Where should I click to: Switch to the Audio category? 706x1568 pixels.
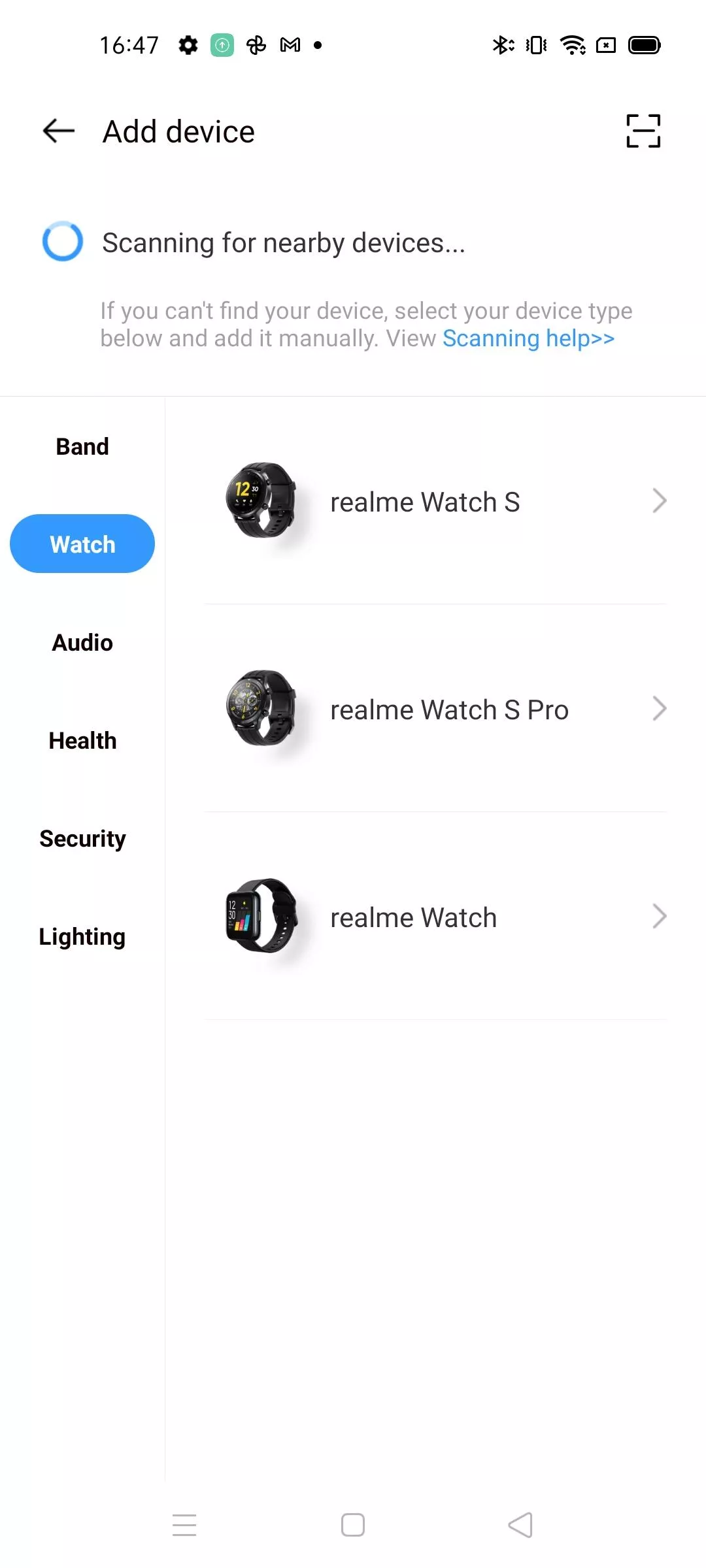pyautogui.click(x=82, y=643)
